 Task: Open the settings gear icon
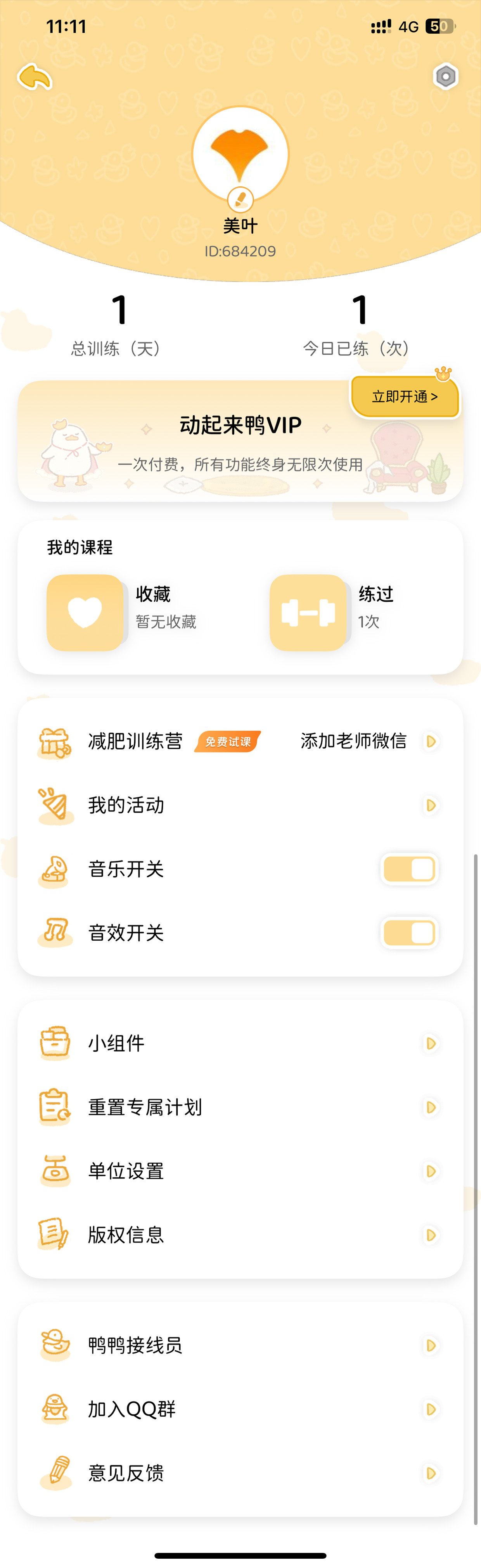(x=446, y=77)
